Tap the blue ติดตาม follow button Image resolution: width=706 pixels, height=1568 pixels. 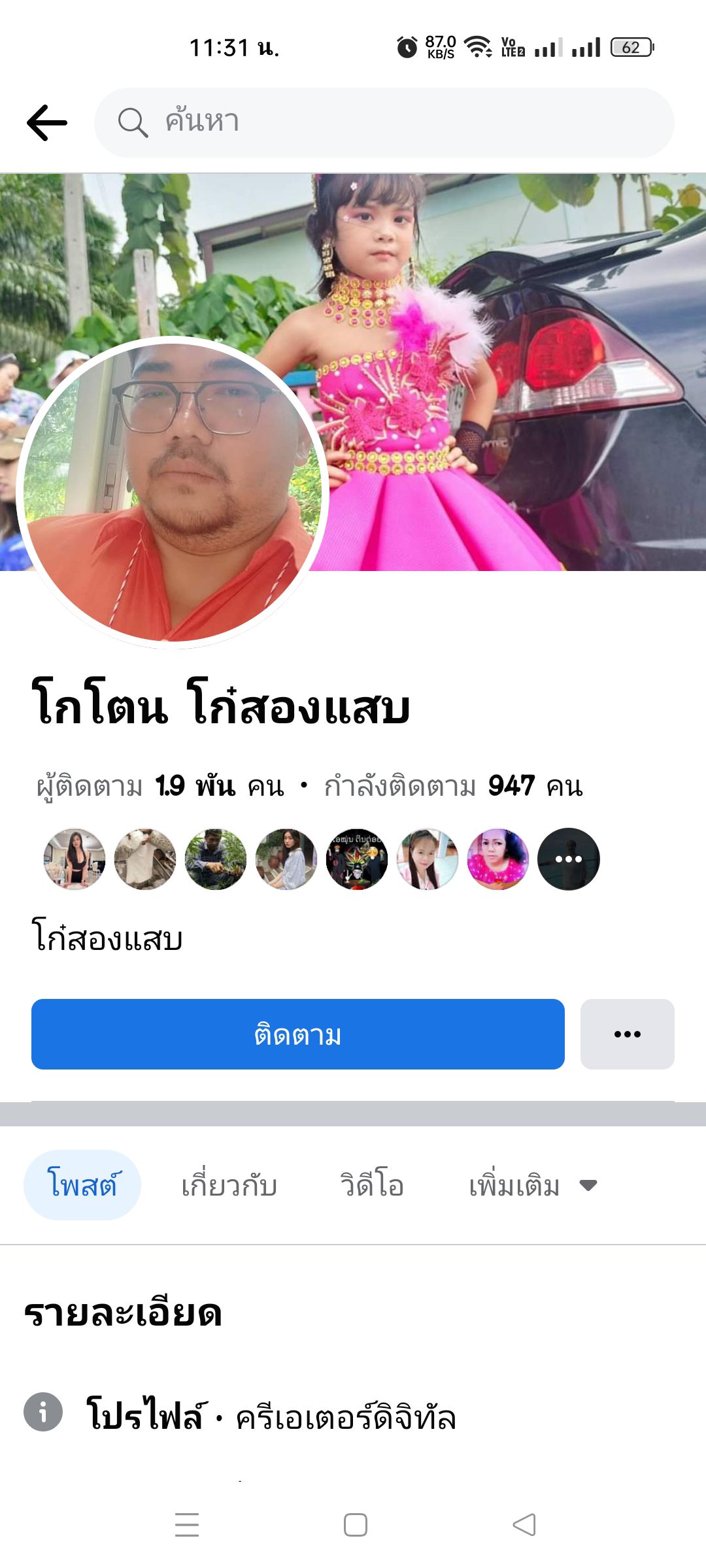297,1034
